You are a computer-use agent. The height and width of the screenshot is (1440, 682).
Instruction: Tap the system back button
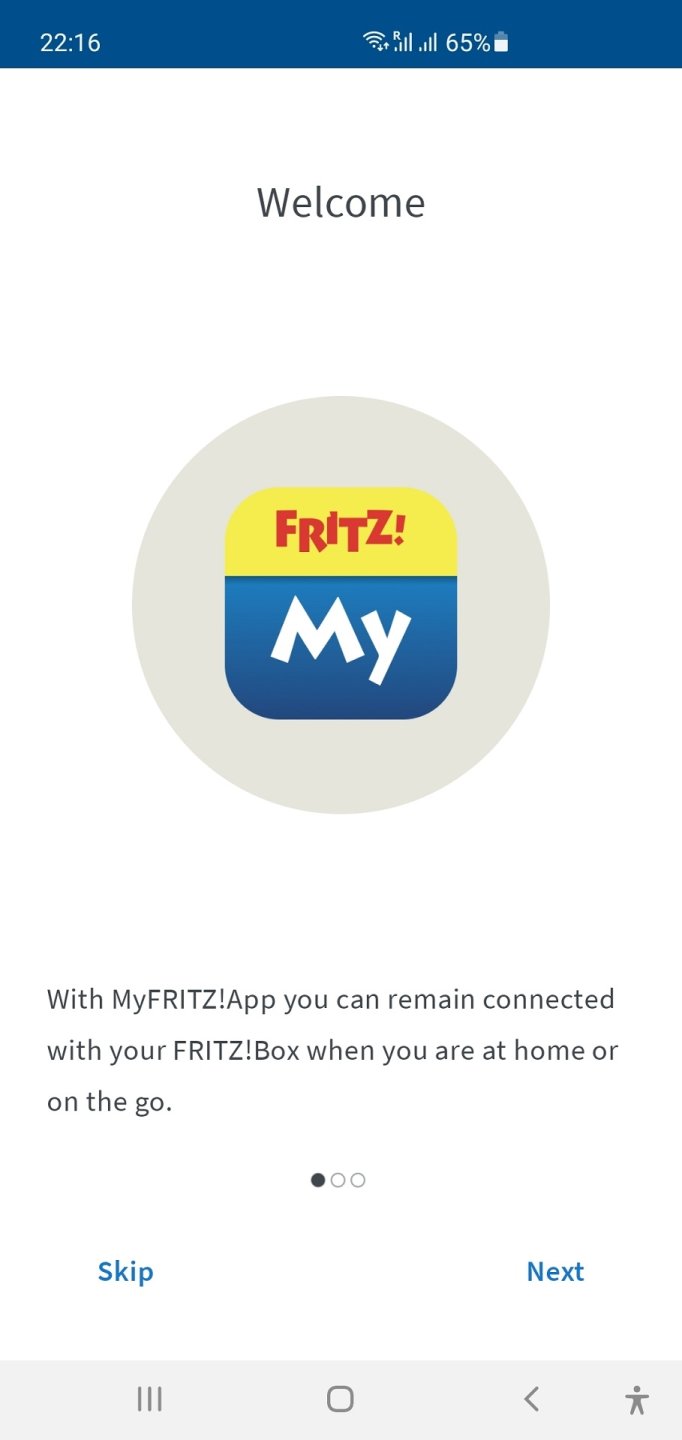[x=532, y=1399]
